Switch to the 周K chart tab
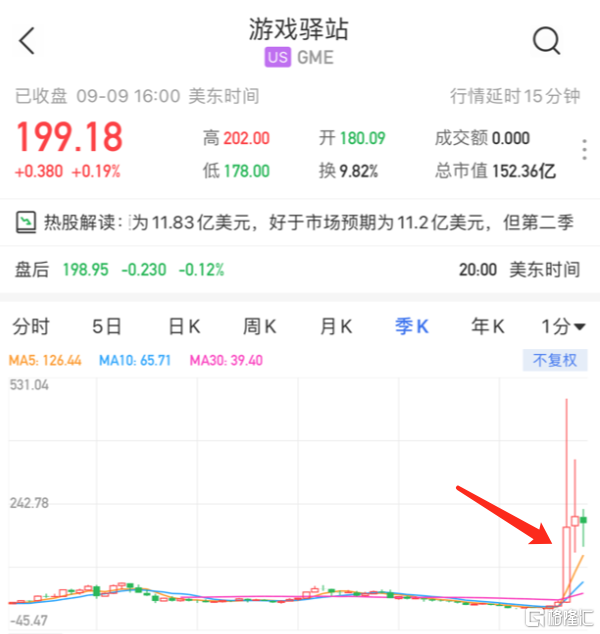The height and width of the screenshot is (634, 600). [x=260, y=326]
